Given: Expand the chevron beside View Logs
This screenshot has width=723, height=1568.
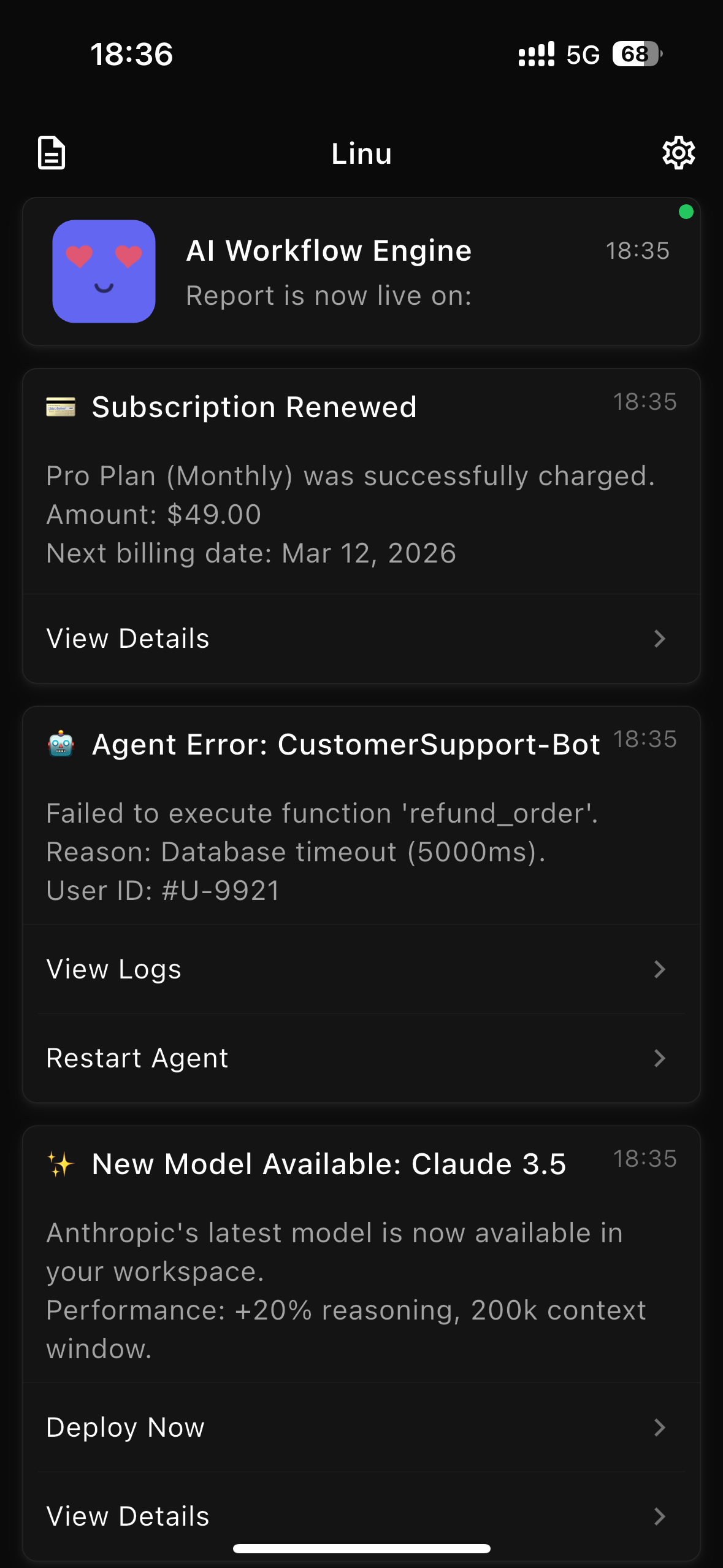Looking at the screenshot, I should (x=659, y=969).
